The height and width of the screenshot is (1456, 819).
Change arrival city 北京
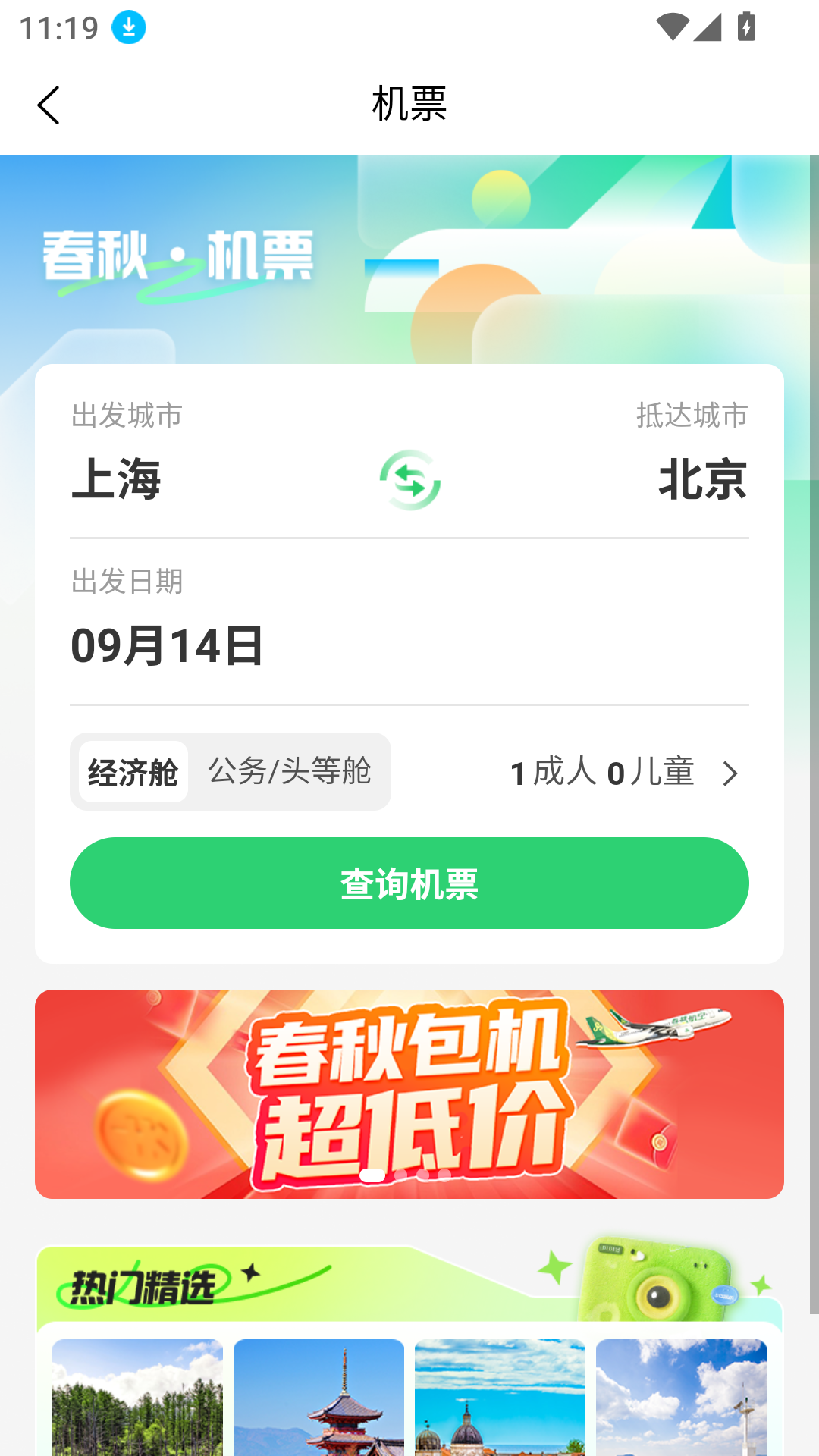pos(702,479)
